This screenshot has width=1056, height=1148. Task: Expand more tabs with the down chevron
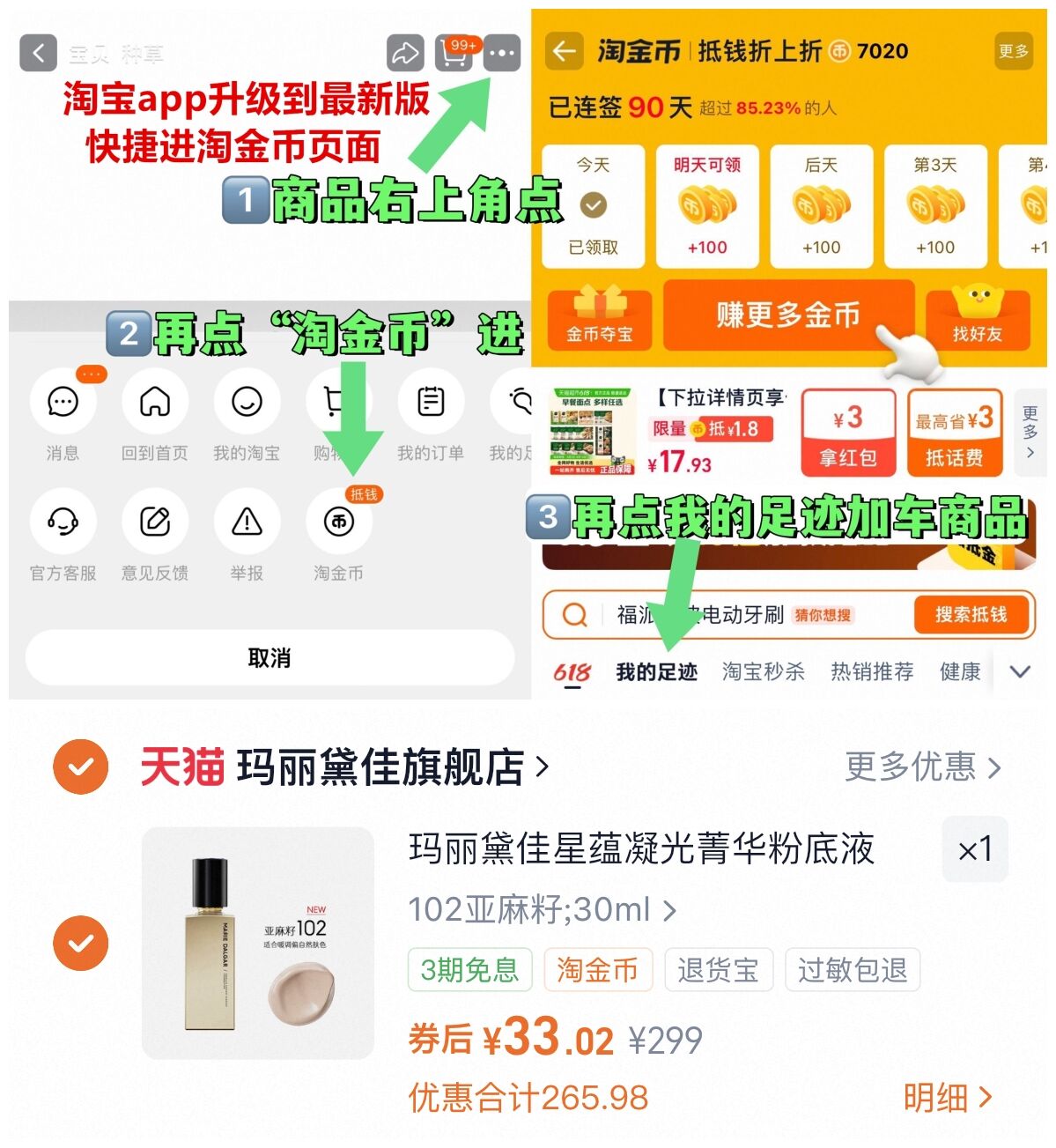(1020, 671)
